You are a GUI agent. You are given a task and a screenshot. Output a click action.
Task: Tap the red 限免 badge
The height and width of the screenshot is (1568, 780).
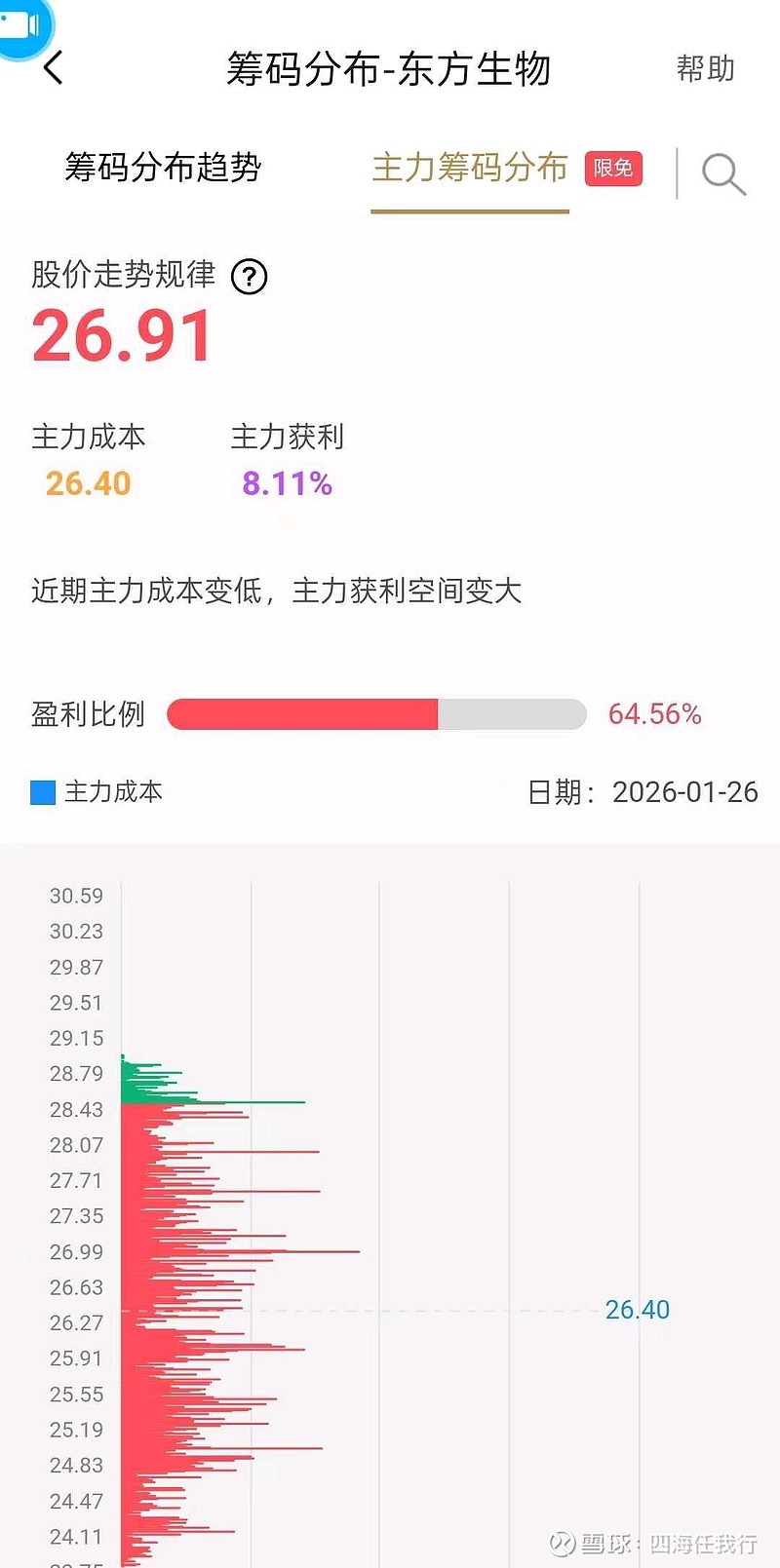click(x=612, y=168)
